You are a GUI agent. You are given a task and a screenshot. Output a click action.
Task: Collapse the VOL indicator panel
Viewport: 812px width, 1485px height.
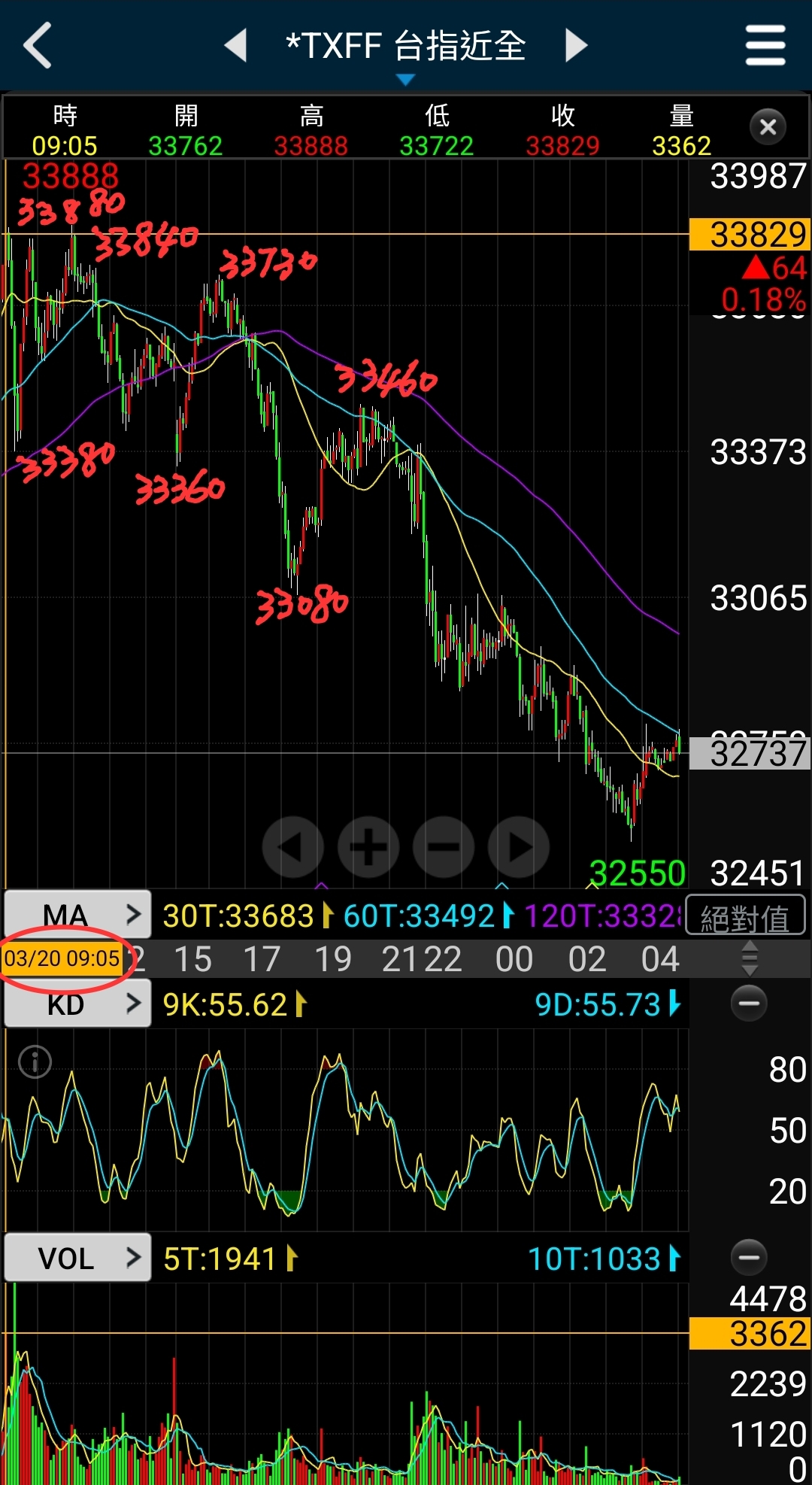[749, 1257]
